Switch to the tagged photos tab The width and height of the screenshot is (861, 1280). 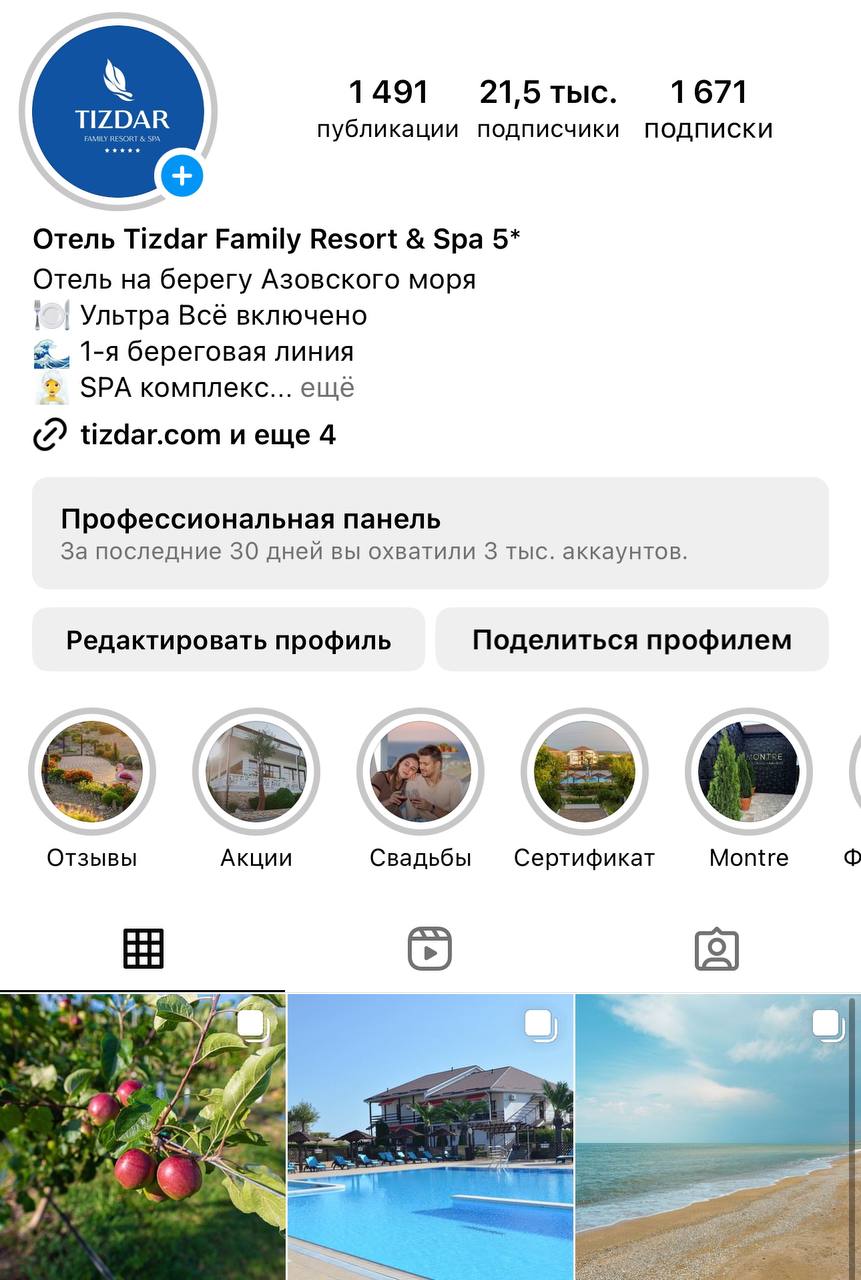click(716, 948)
